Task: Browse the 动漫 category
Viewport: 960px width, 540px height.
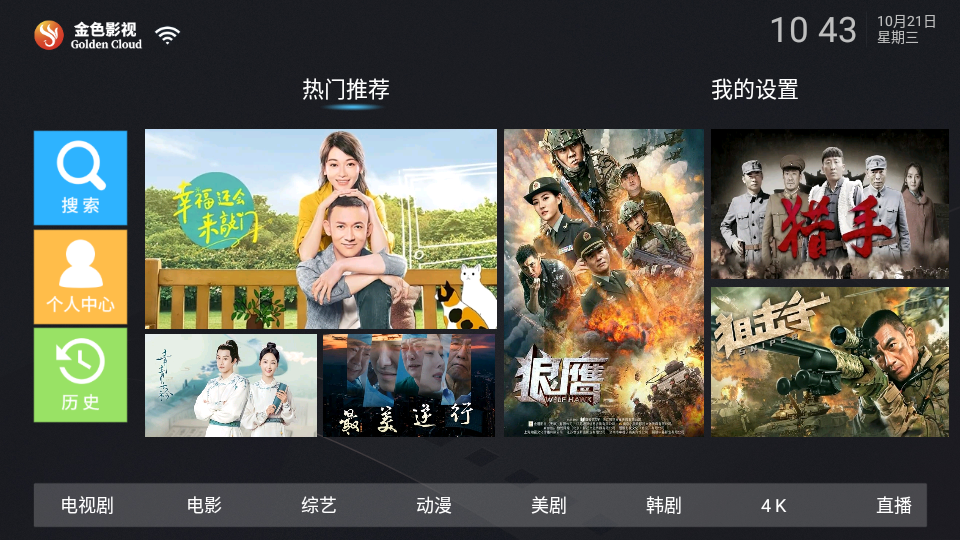Action: click(x=434, y=505)
